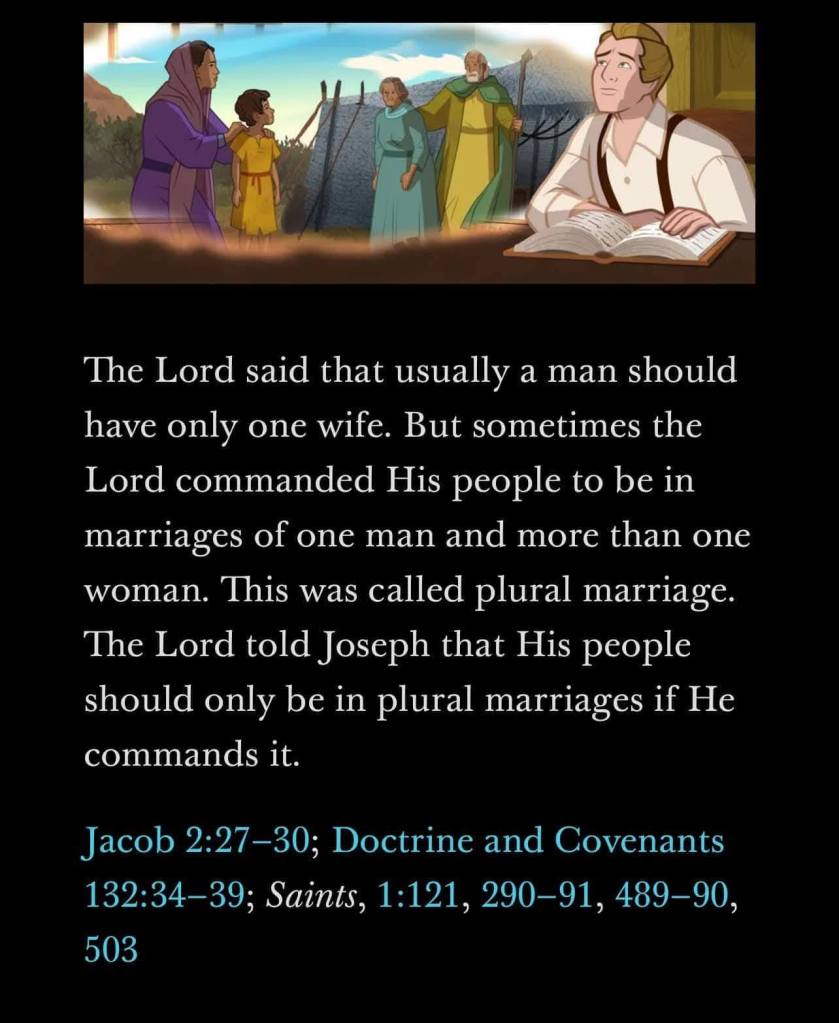Go to the 503 page reference
Viewport: 839px width, 1023px height.
pyautogui.click(x=110, y=949)
